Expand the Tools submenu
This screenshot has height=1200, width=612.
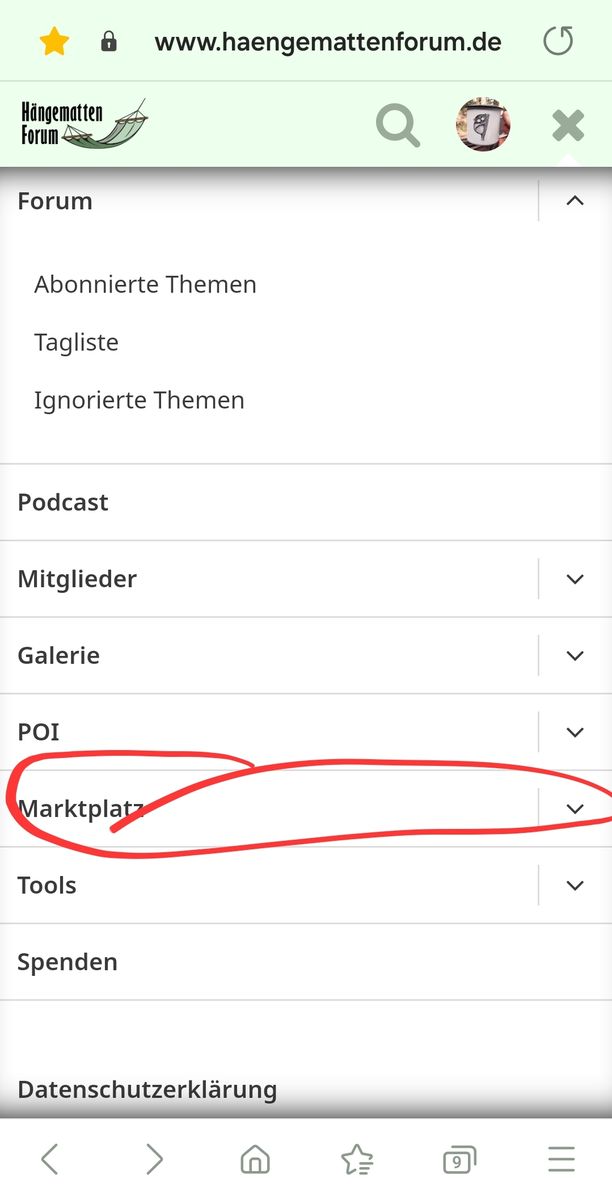coord(574,885)
